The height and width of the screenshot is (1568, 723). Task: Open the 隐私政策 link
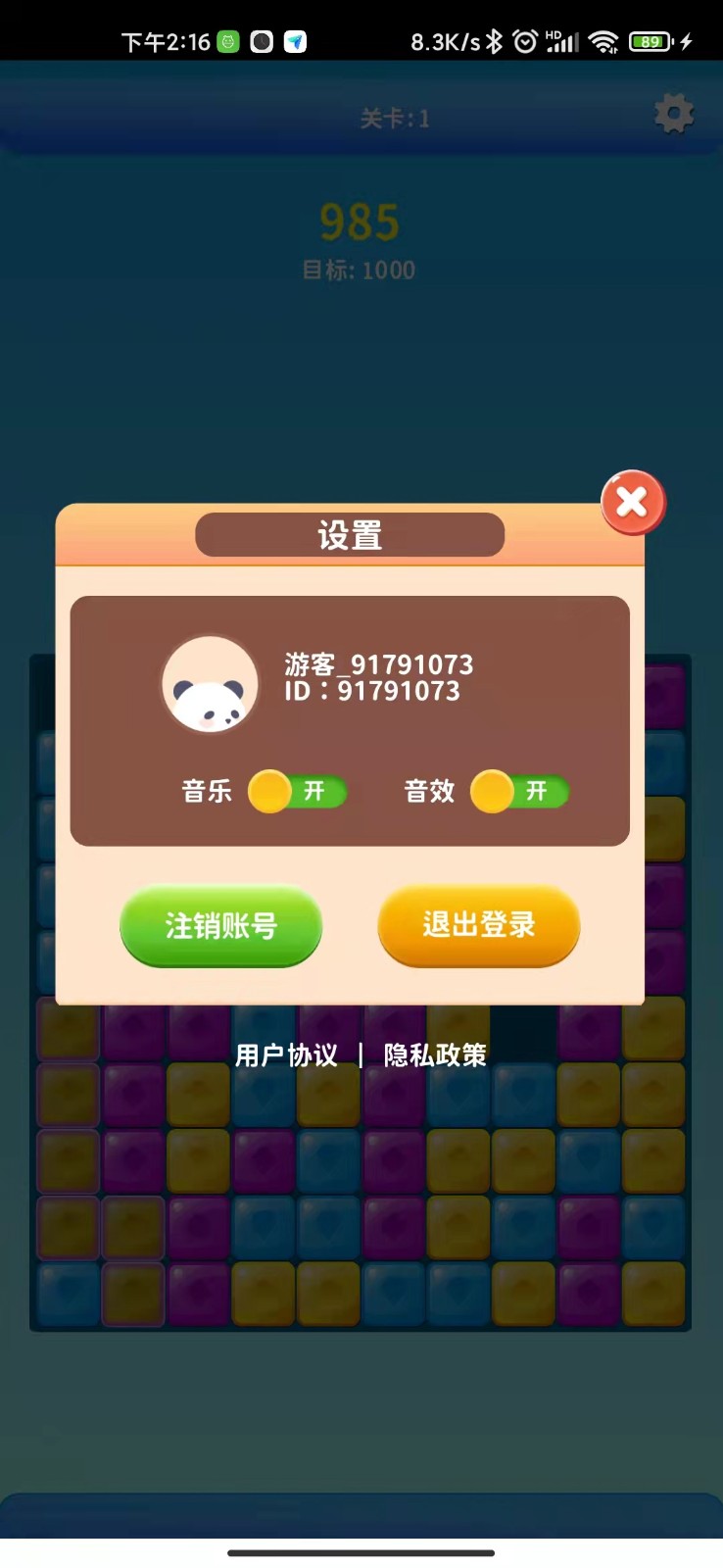pos(435,1055)
